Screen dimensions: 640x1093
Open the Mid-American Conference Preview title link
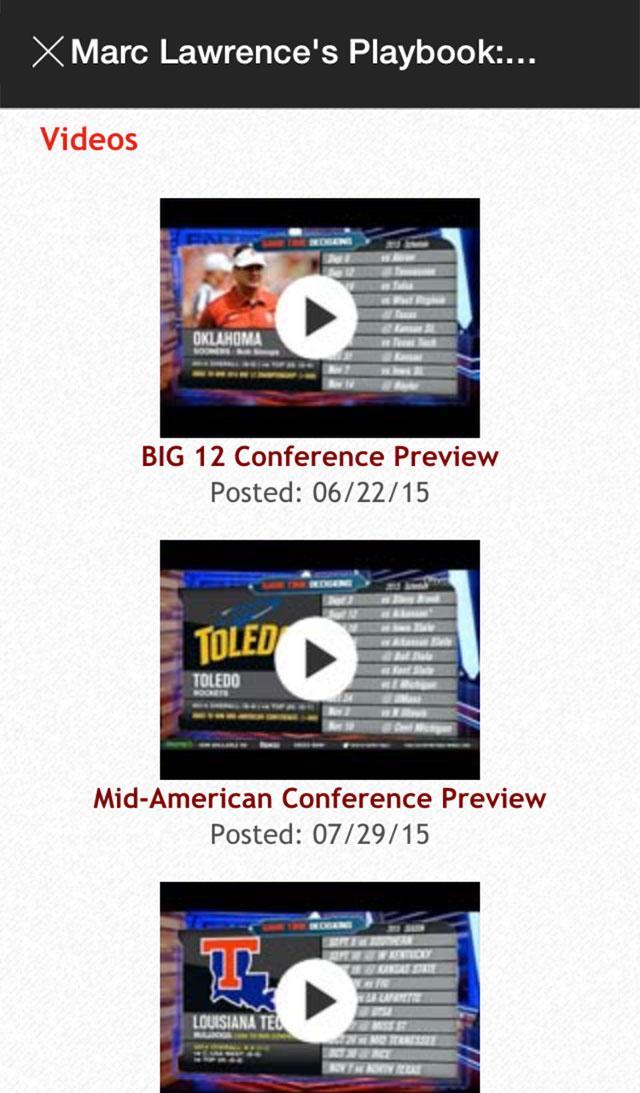click(x=320, y=799)
